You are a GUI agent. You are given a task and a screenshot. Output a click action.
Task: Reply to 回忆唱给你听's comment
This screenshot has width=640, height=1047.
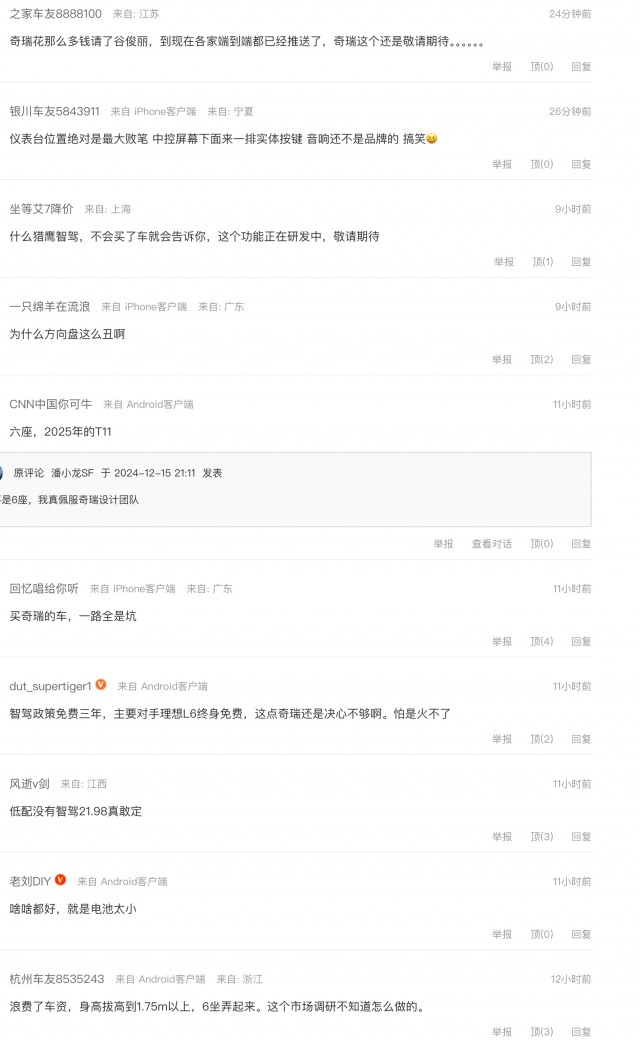point(581,641)
